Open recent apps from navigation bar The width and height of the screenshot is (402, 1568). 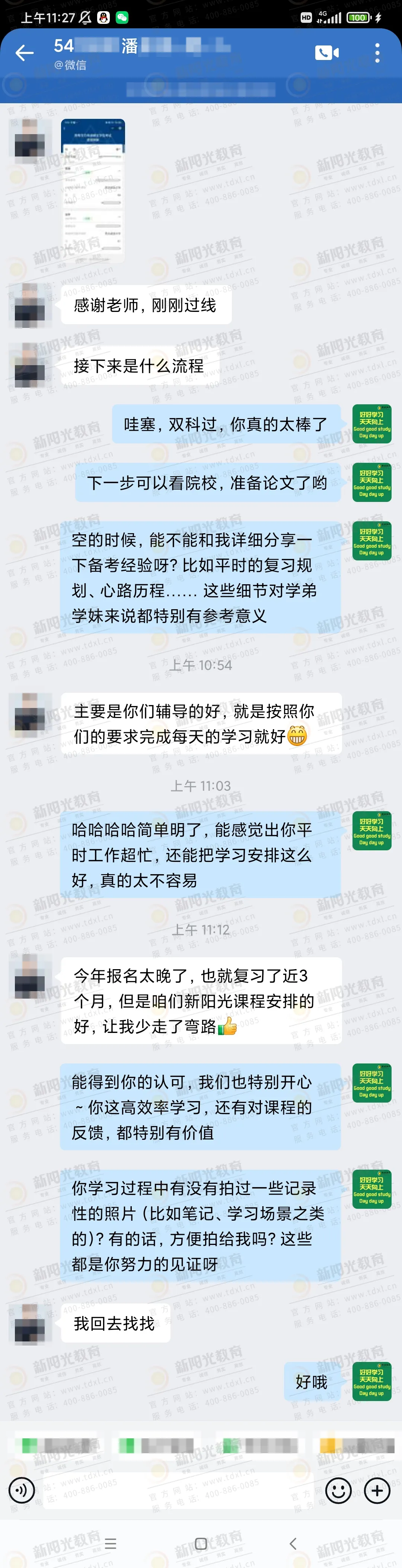[x=110, y=1543]
